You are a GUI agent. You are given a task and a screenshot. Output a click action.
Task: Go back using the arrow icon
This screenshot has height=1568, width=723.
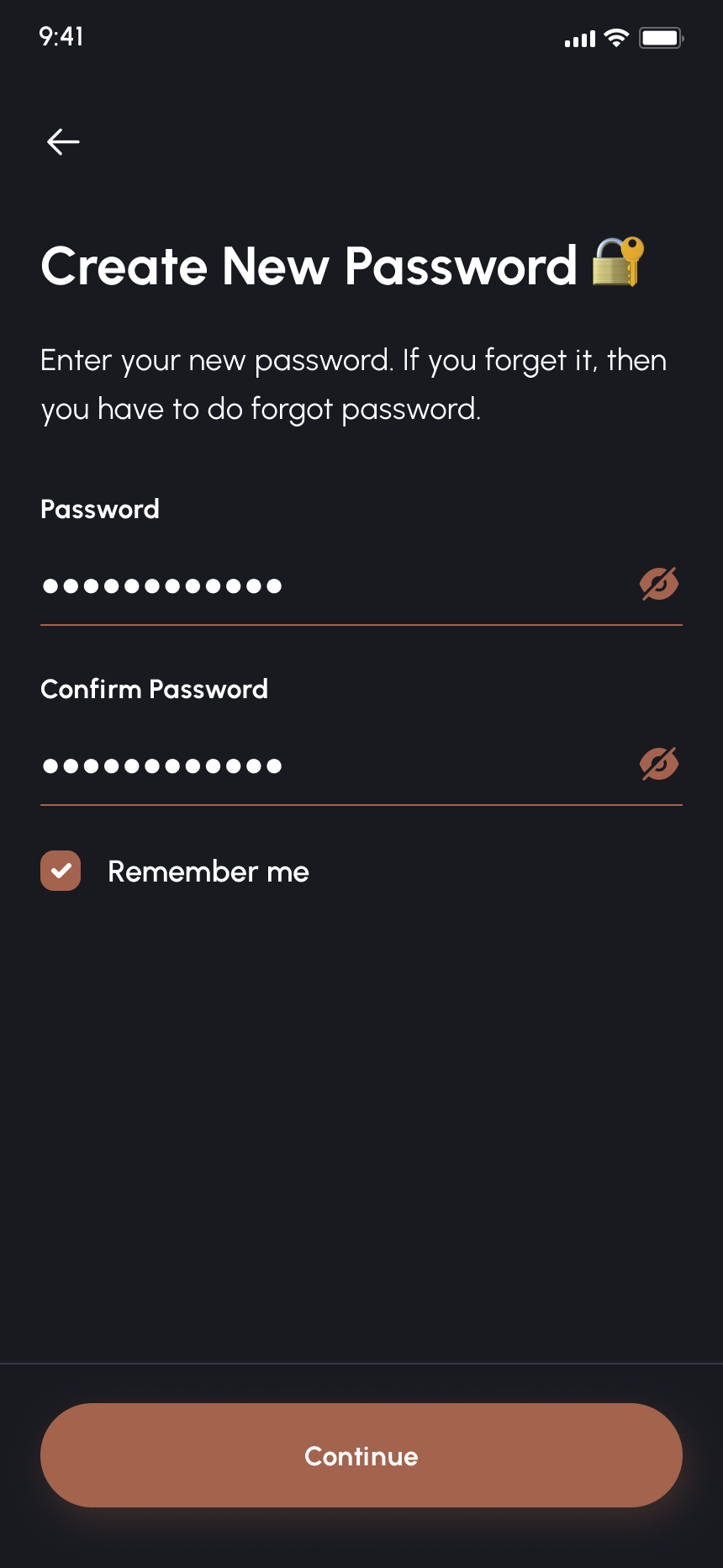63,141
